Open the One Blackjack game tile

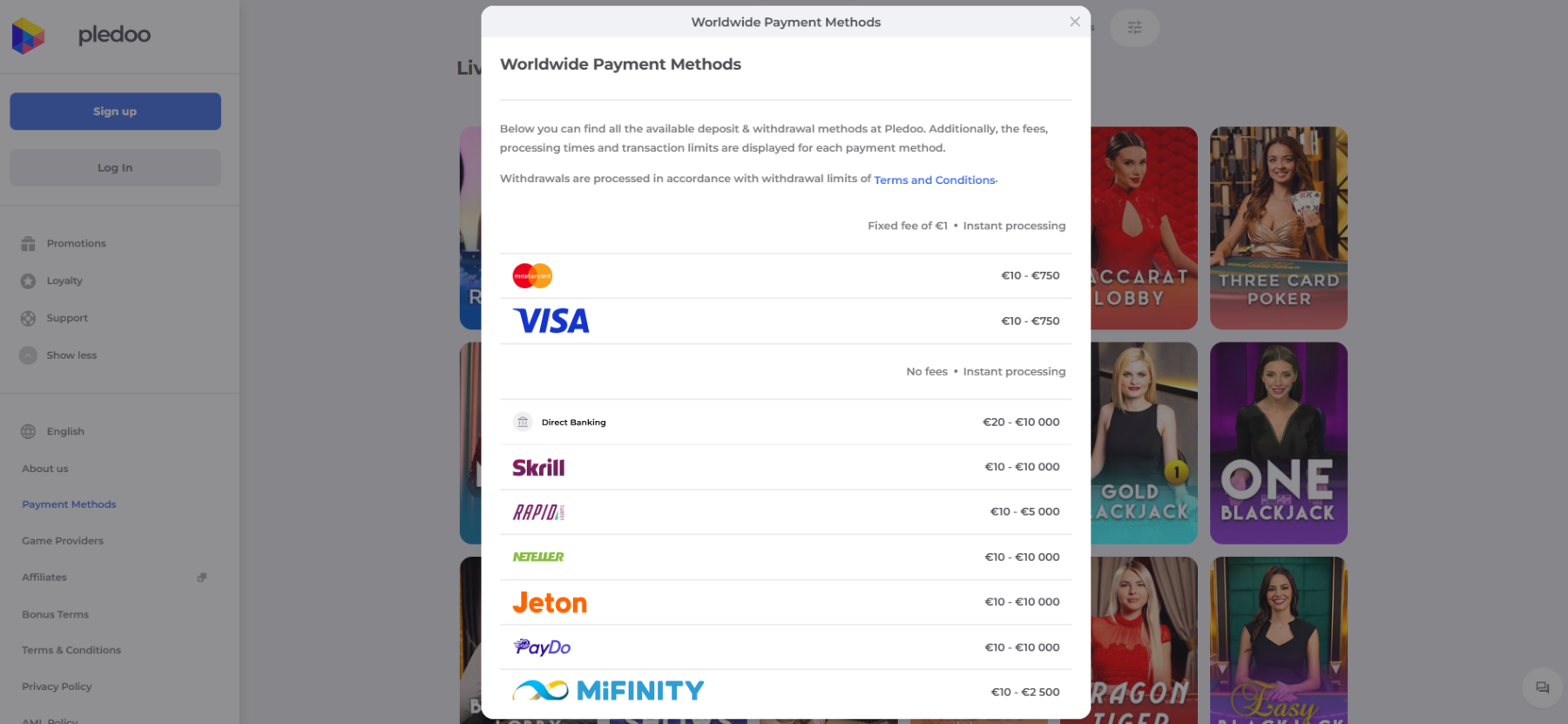click(x=1278, y=443)
